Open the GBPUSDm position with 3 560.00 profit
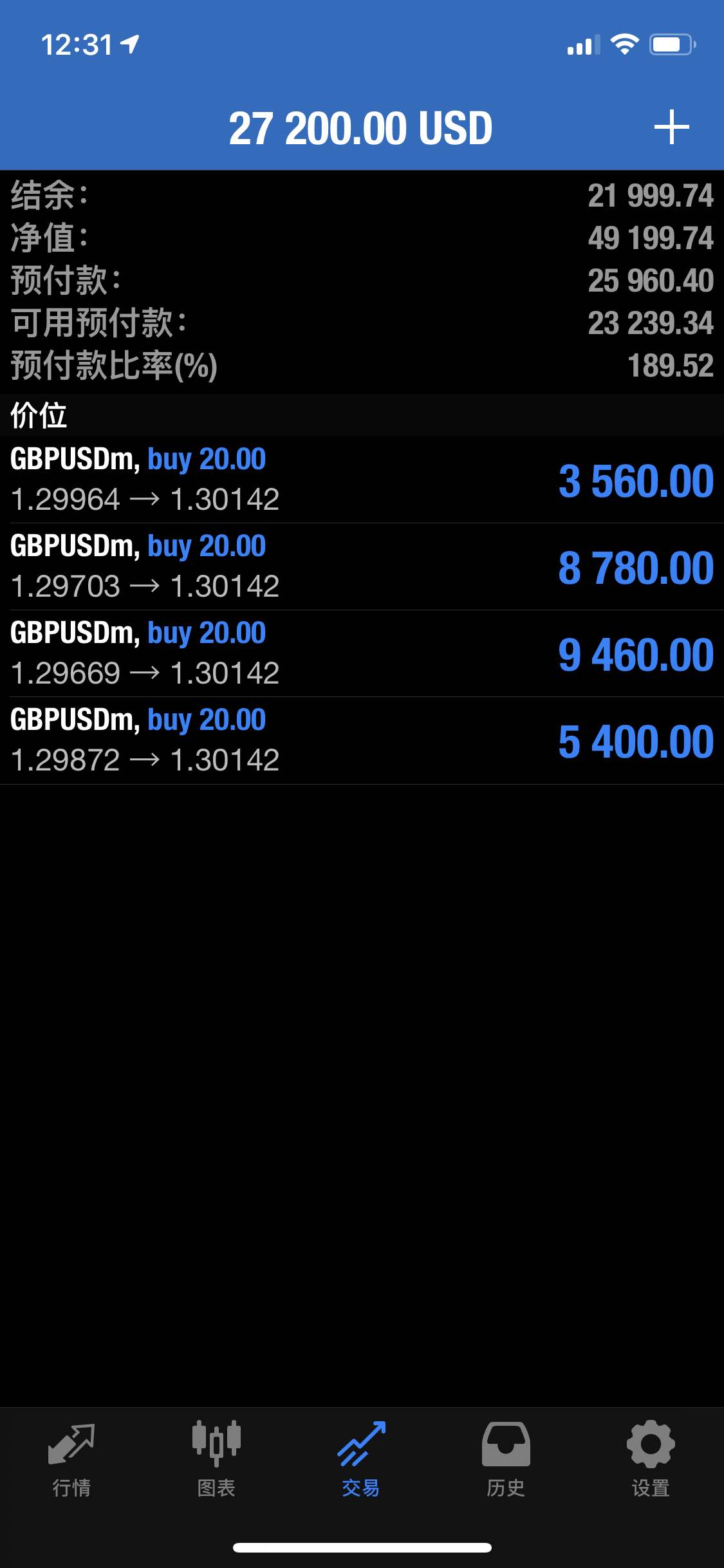724x1568 pixels. click(362, 480)
